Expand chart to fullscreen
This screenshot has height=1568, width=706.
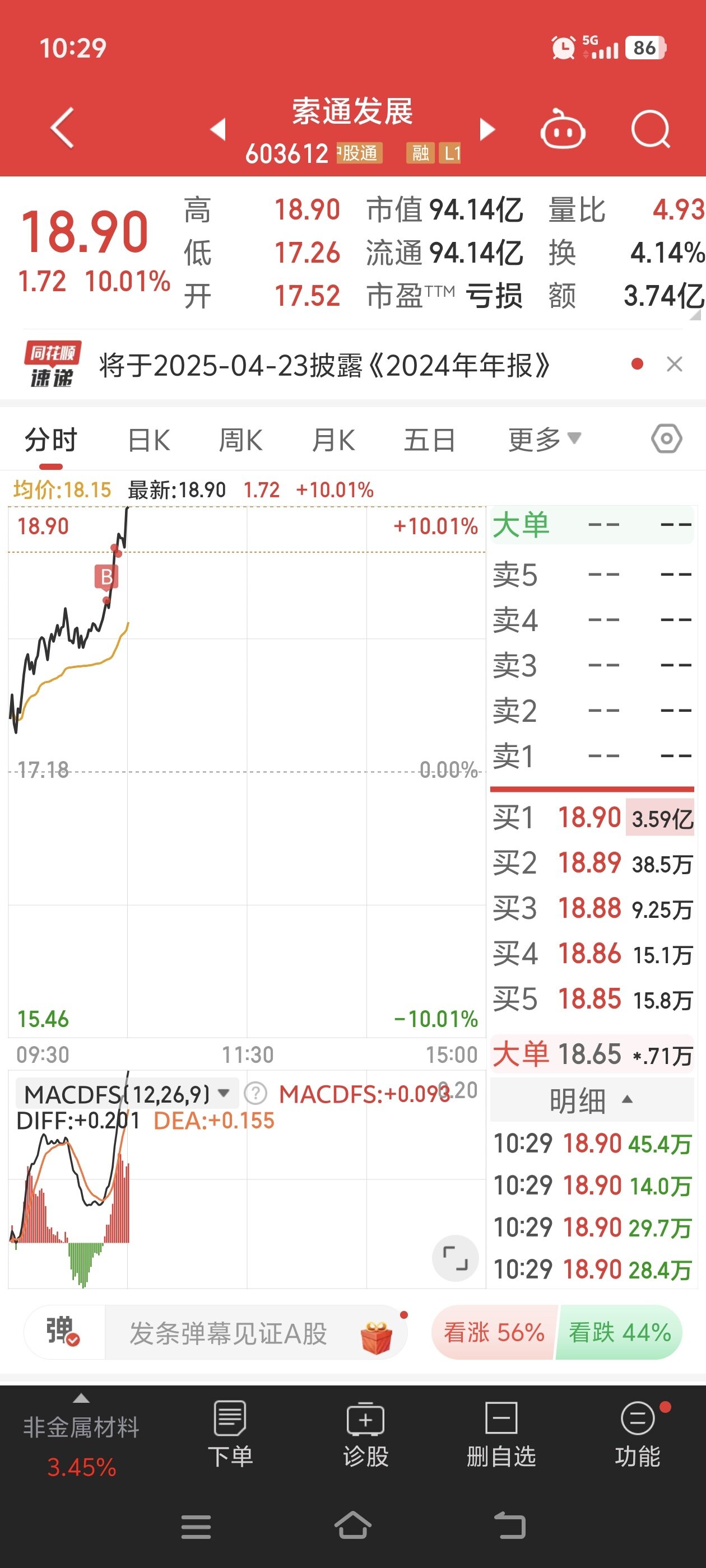pos(455,1258)
